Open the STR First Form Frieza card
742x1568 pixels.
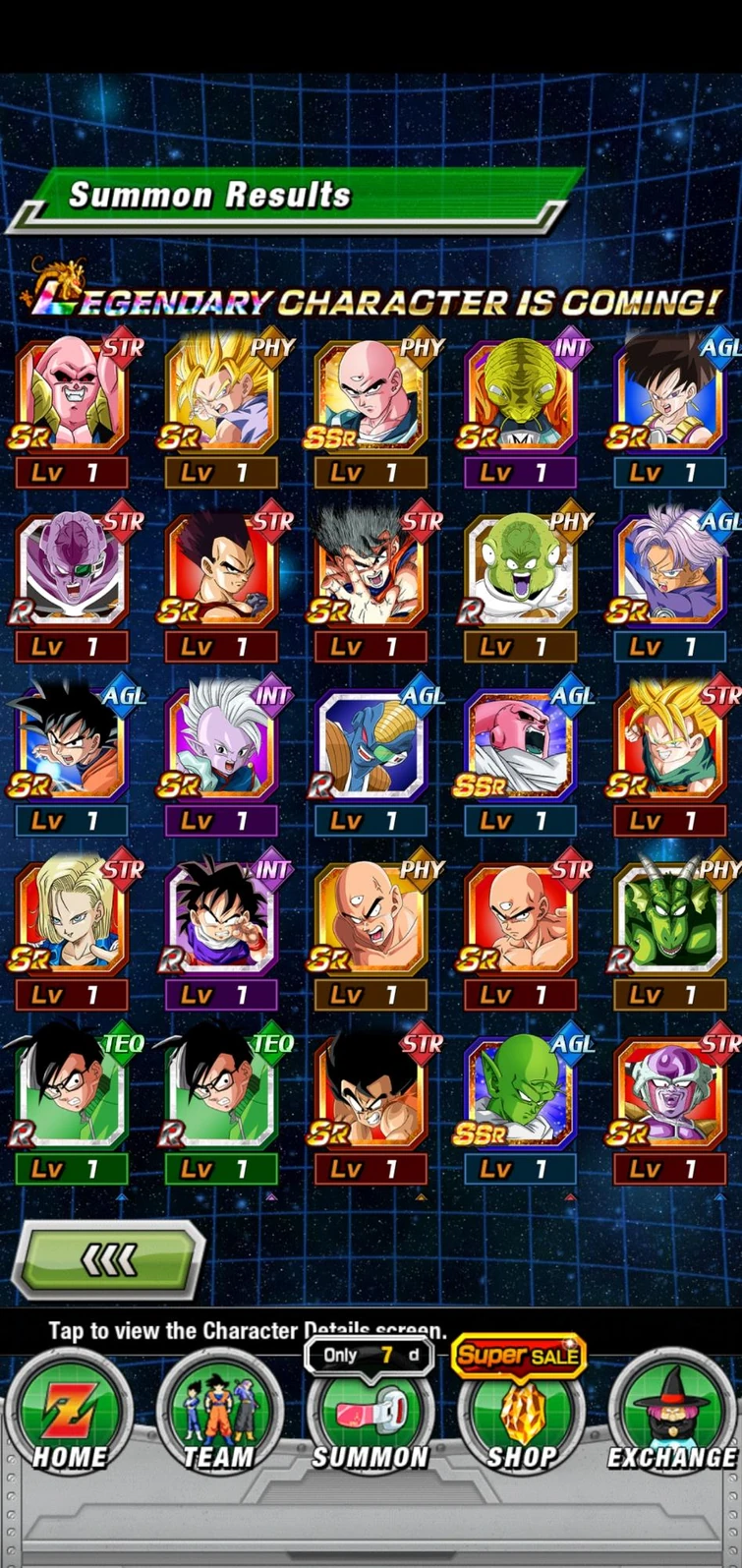click(669, 1091)
